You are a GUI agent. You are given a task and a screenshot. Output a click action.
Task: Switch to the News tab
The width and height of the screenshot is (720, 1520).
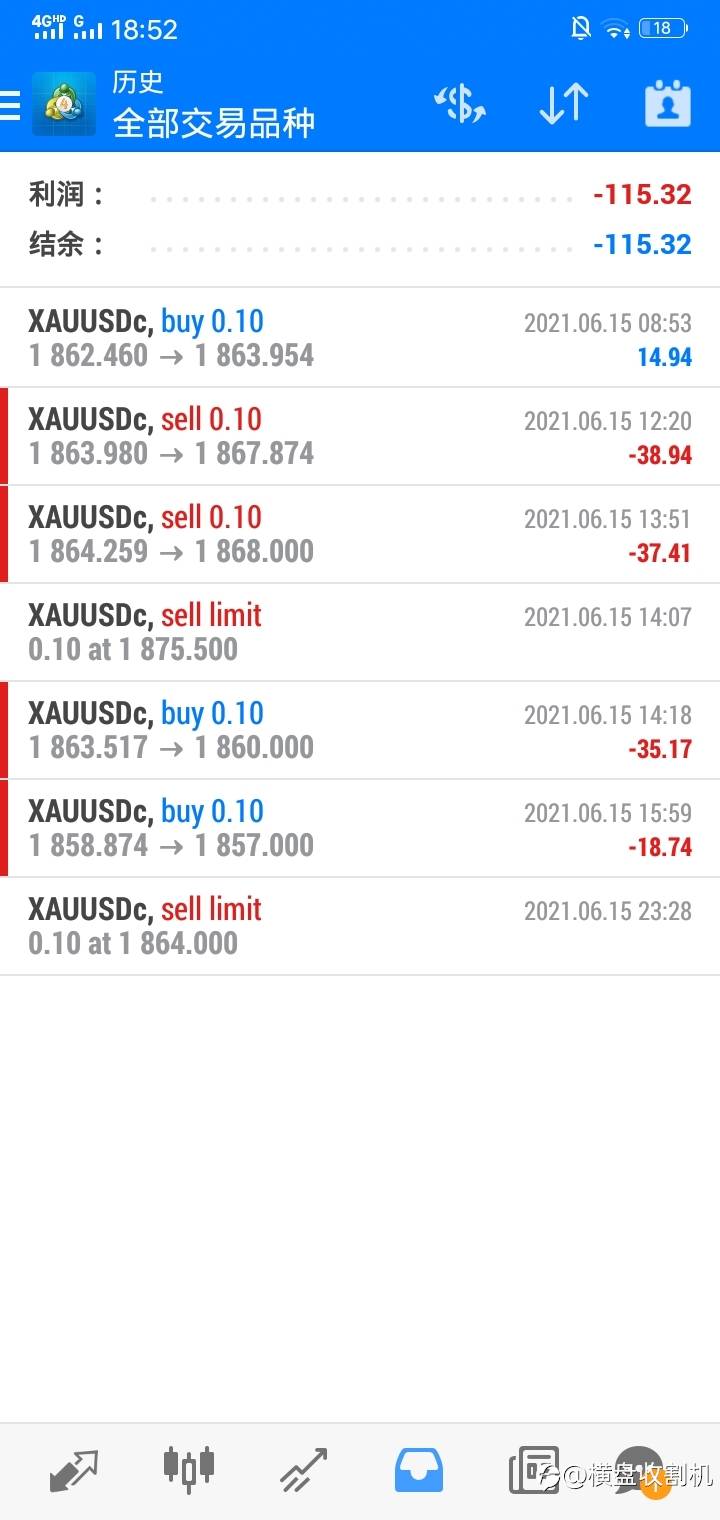534,1470
